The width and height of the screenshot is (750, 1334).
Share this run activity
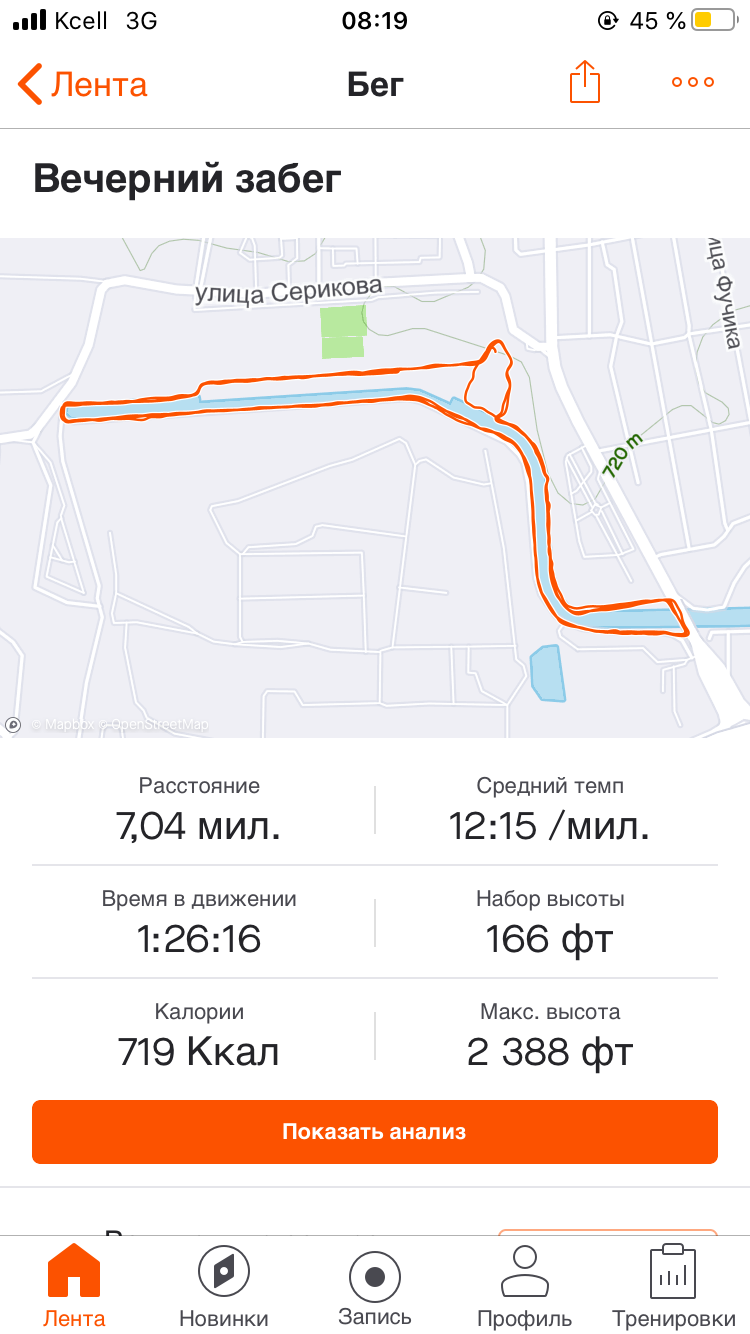pyautogui.click(x=585, y=82)
